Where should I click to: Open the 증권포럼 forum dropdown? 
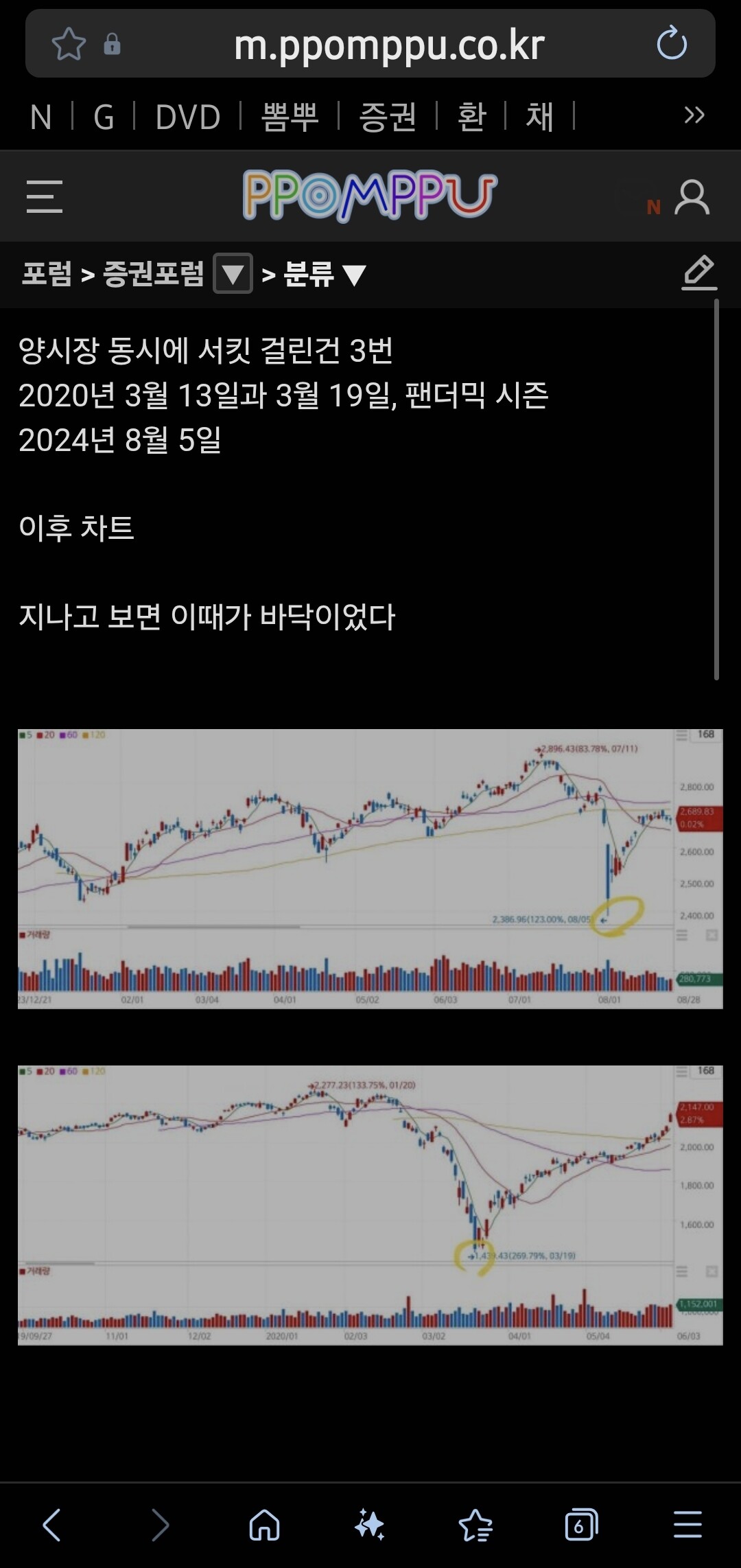click(x=233, y=273)
